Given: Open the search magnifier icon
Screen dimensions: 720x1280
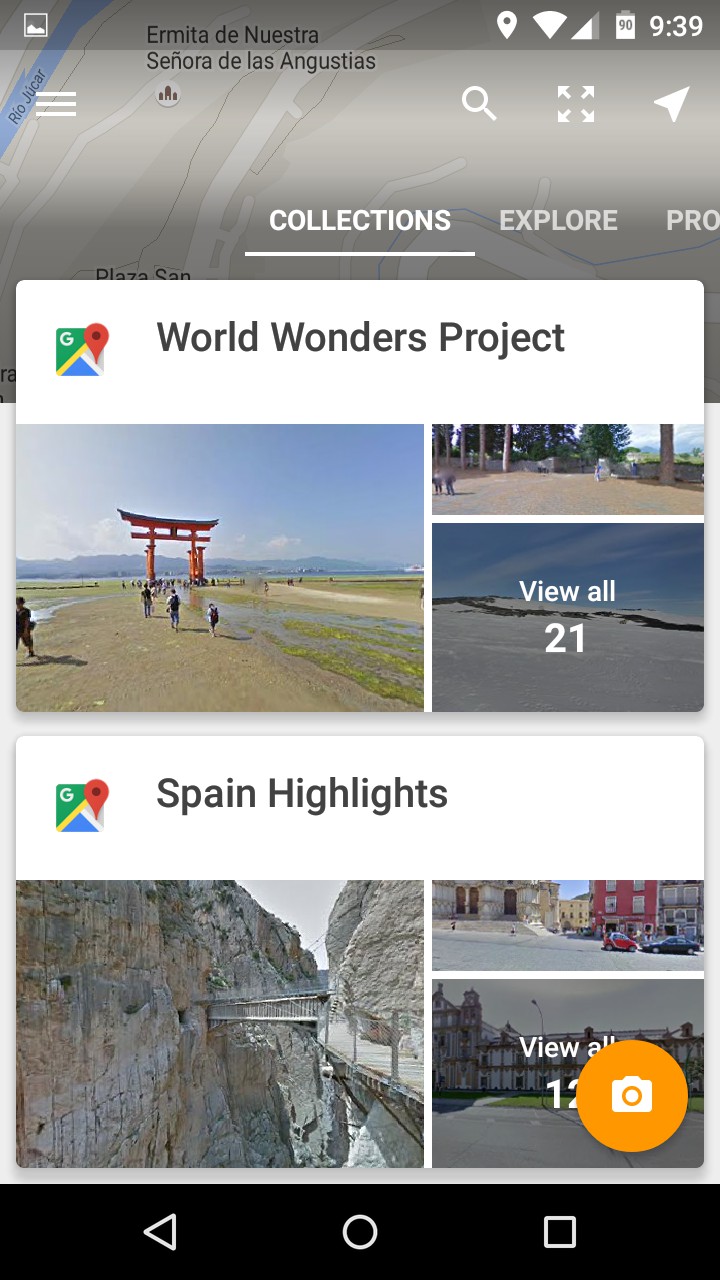Looking at the screenshot, I should (479, 103).
